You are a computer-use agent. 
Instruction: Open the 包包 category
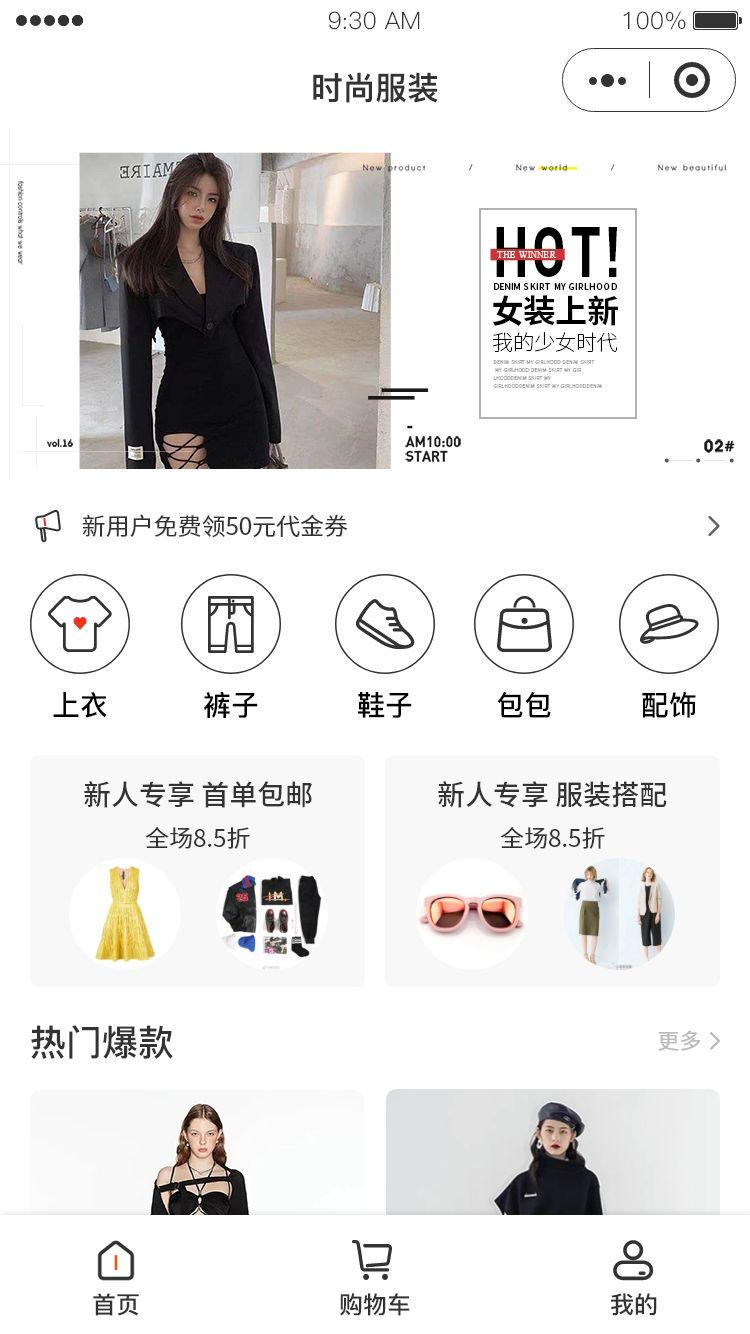(x=524, y=625)
